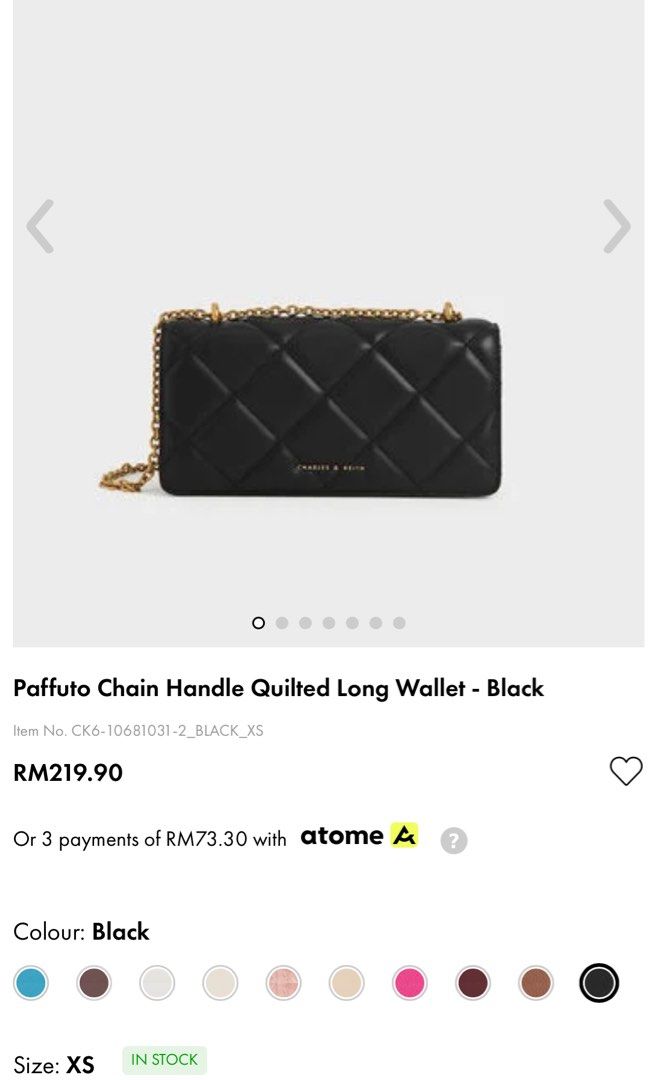
Task: Jump to the second image dot
Action: click(x=282, y=623)
